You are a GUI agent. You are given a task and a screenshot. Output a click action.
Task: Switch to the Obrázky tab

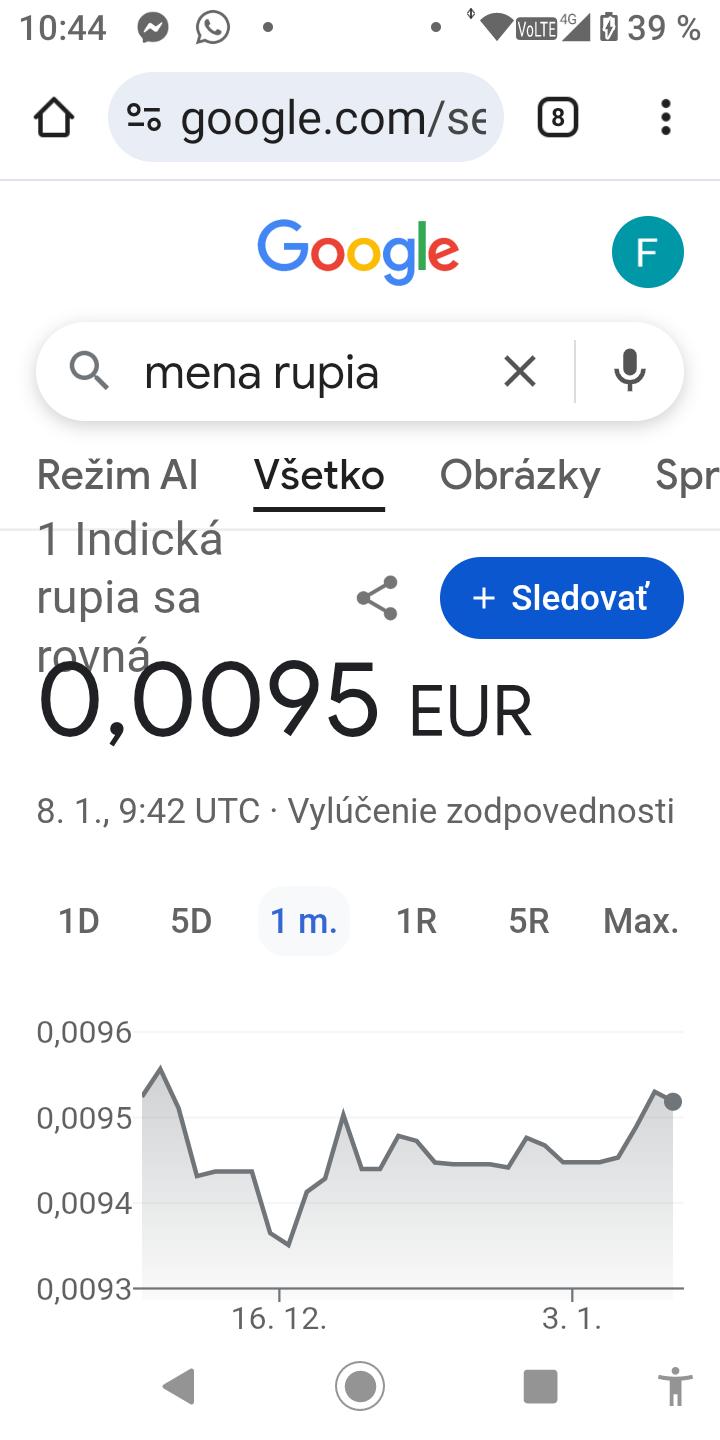[x=519, y=475]
